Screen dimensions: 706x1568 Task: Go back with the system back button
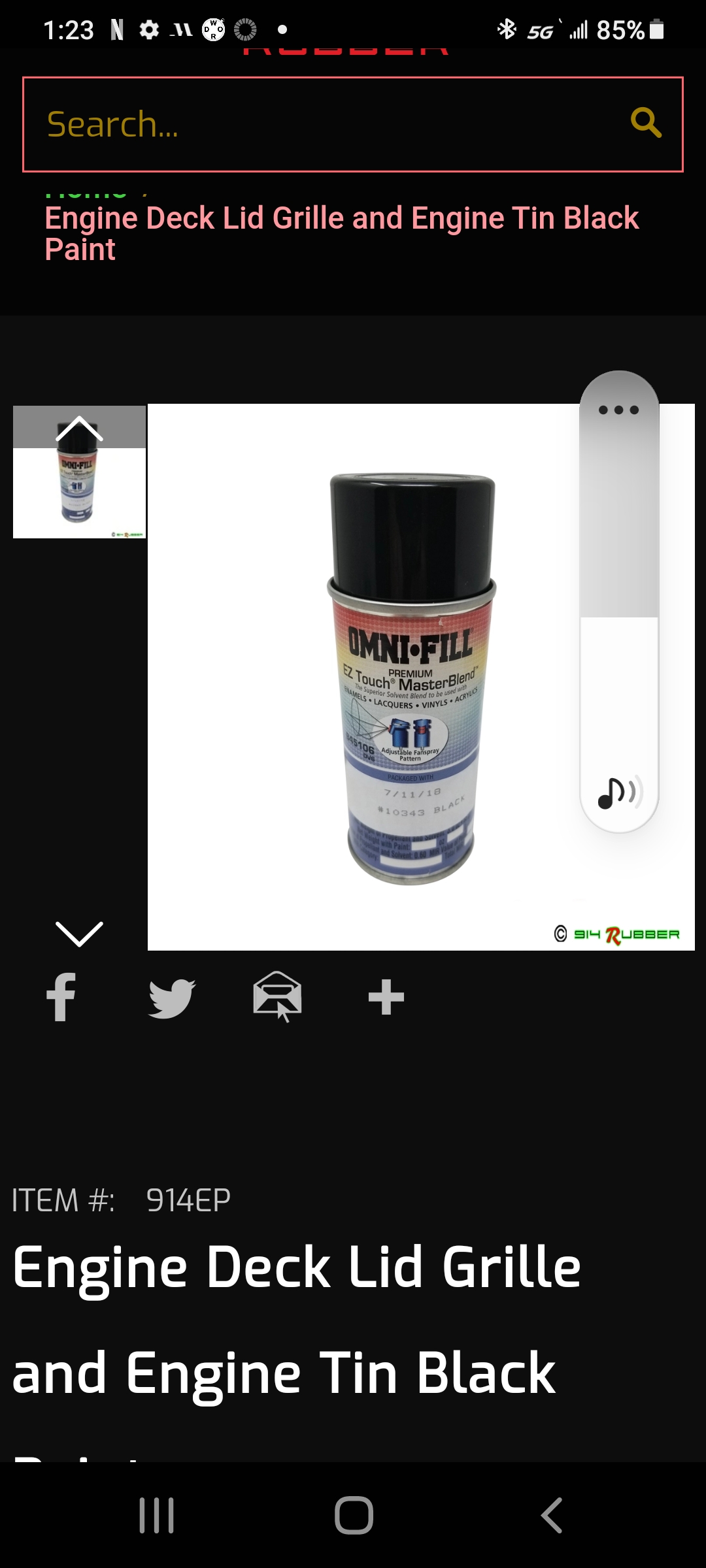pyautogui.click(x=552, y=1515)
